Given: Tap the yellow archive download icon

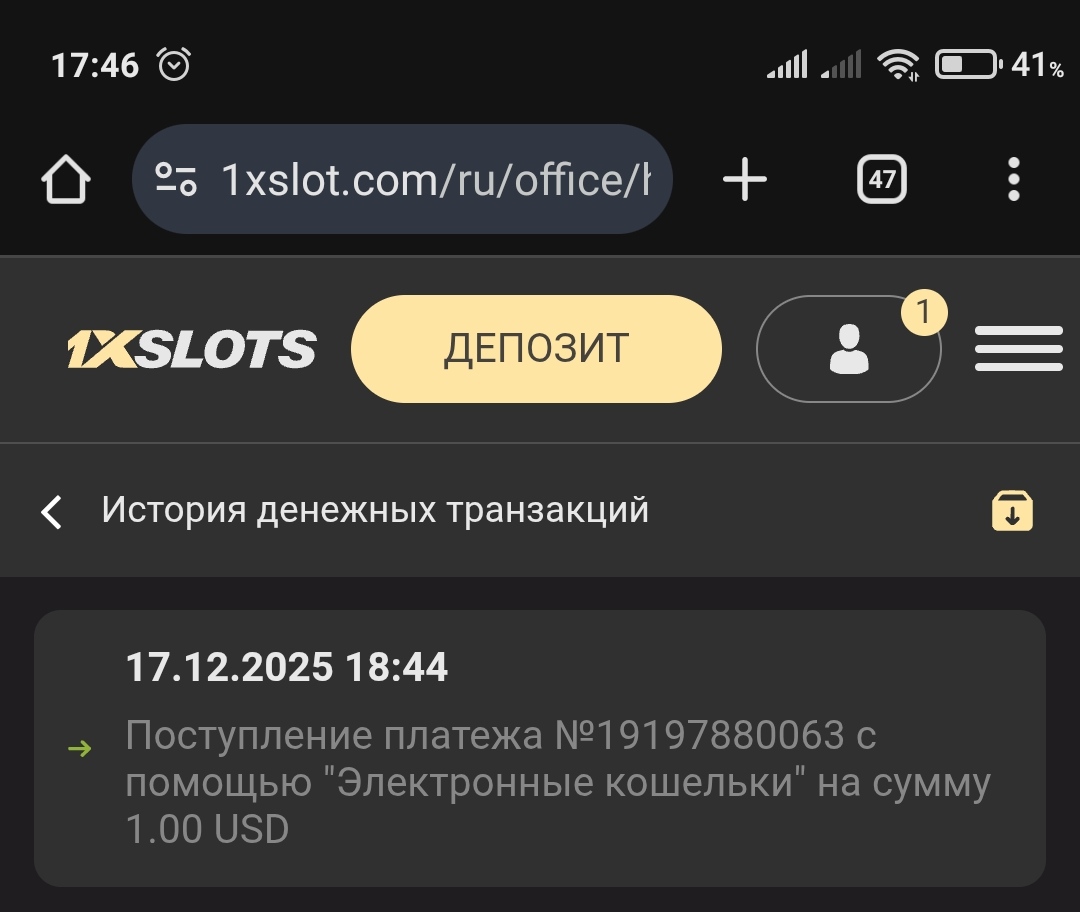Looking at the screenshot, I should [x=1012, y=511].
